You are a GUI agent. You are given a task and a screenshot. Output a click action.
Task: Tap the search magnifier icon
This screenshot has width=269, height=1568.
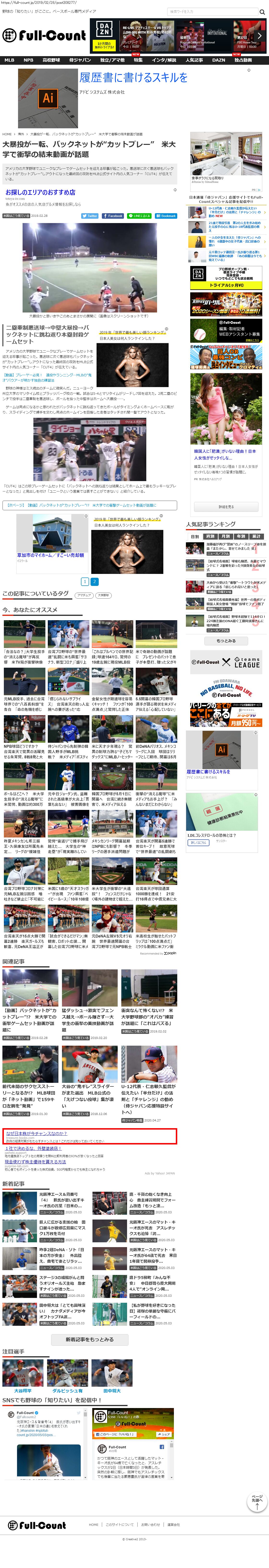pos(262,12)
